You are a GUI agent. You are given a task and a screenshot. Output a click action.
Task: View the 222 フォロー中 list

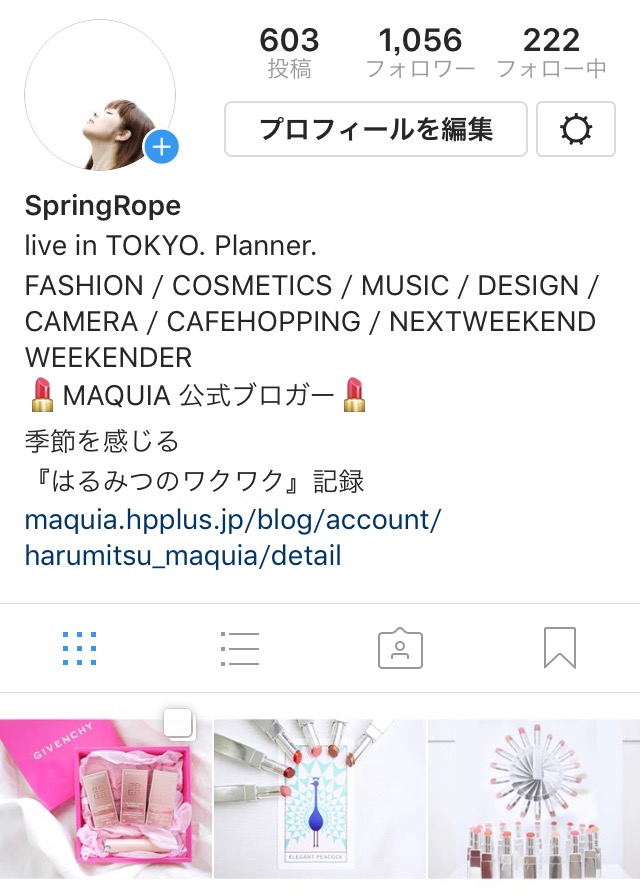(x=551, y=52)
